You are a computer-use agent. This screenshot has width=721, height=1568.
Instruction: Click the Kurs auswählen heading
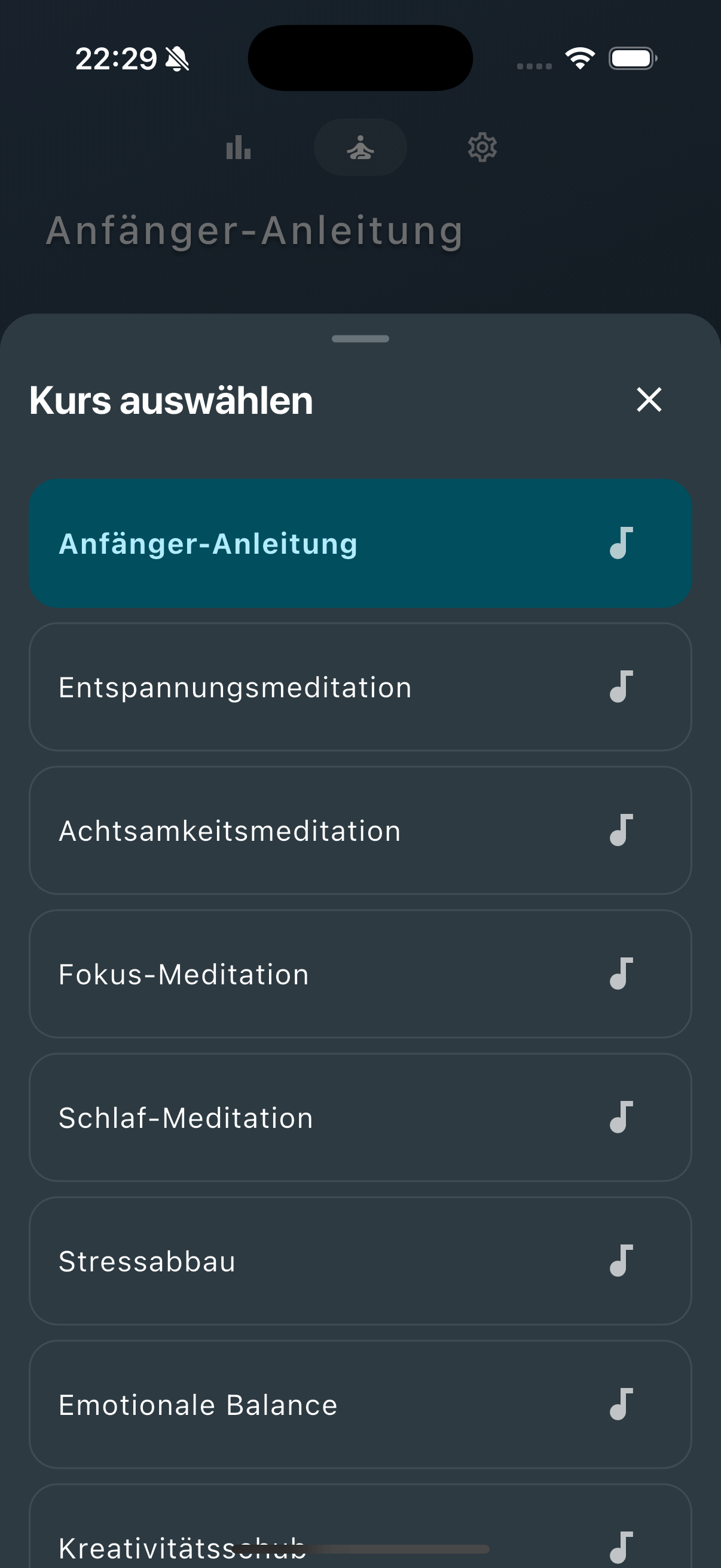[171, 400]
